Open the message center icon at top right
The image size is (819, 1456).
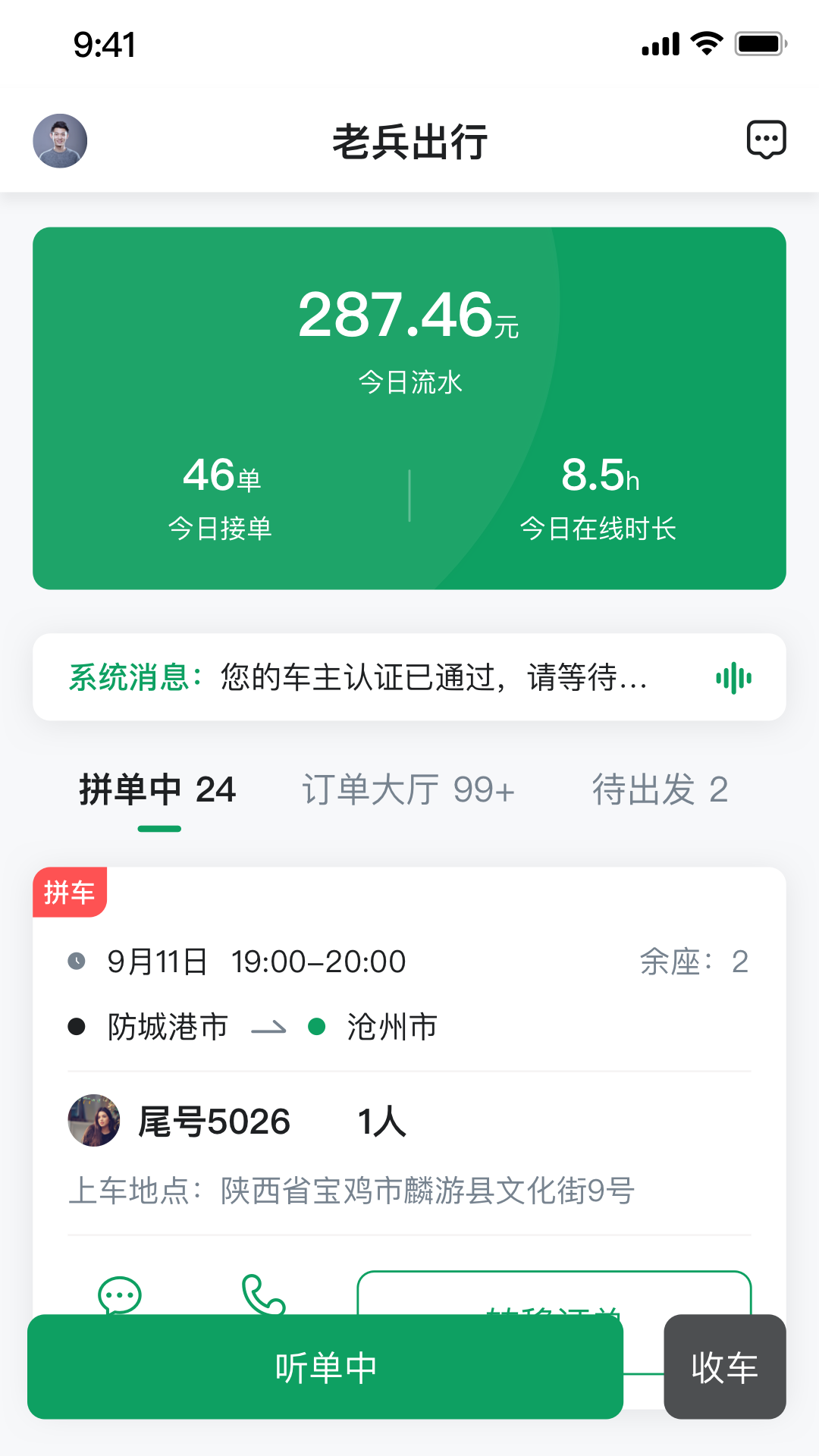pos(766,140)
